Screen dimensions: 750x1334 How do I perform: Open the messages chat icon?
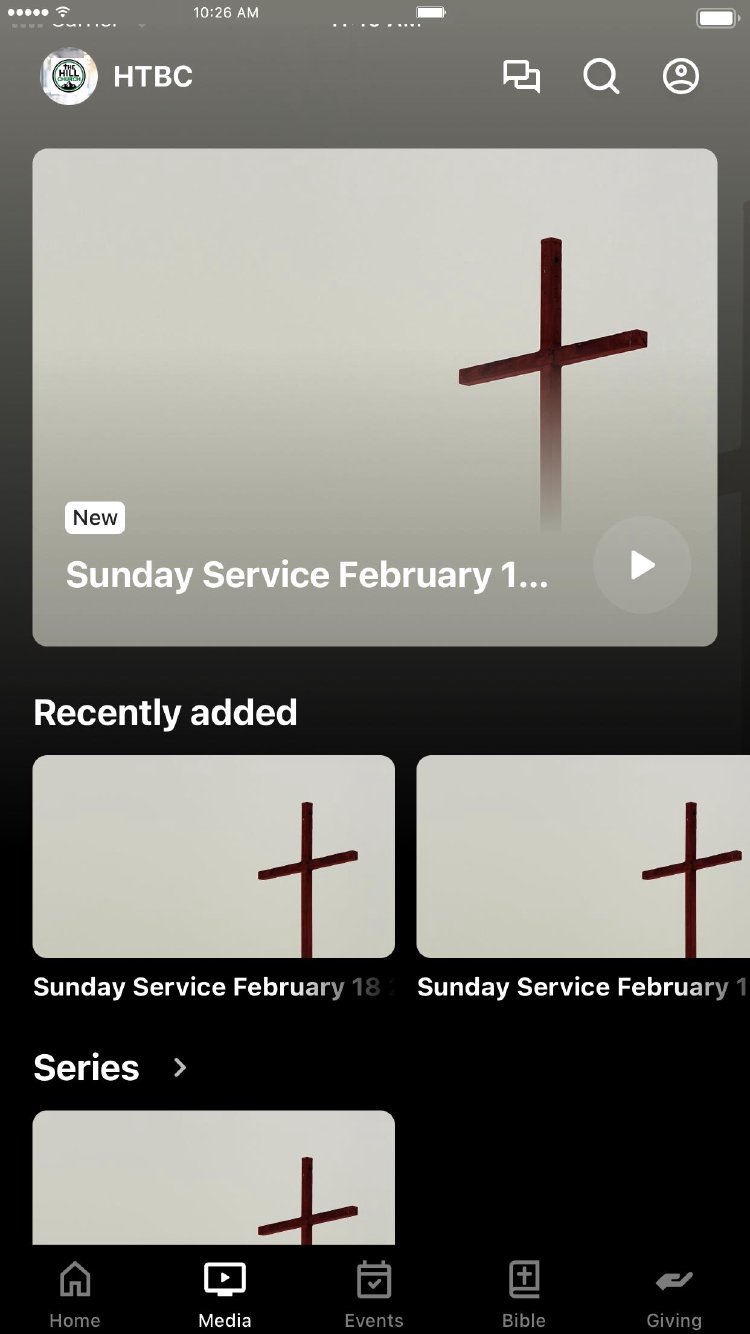click(521, 77)
